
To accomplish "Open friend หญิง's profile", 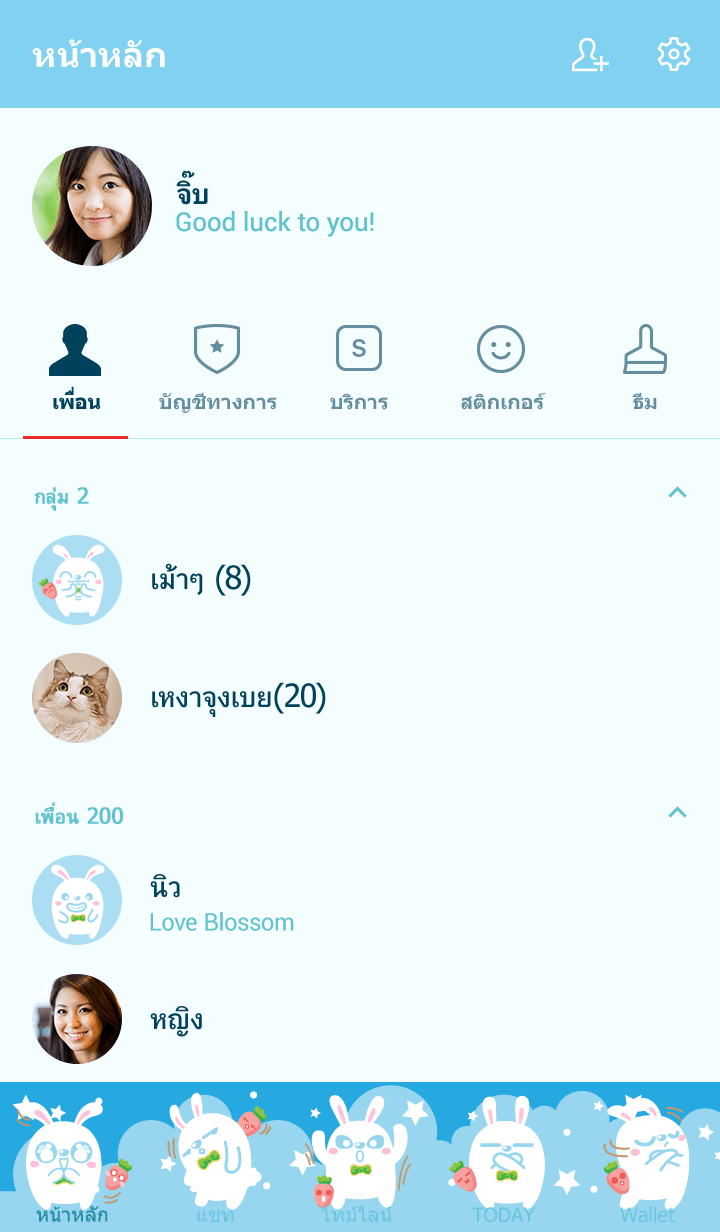I will click(176, 1019).
